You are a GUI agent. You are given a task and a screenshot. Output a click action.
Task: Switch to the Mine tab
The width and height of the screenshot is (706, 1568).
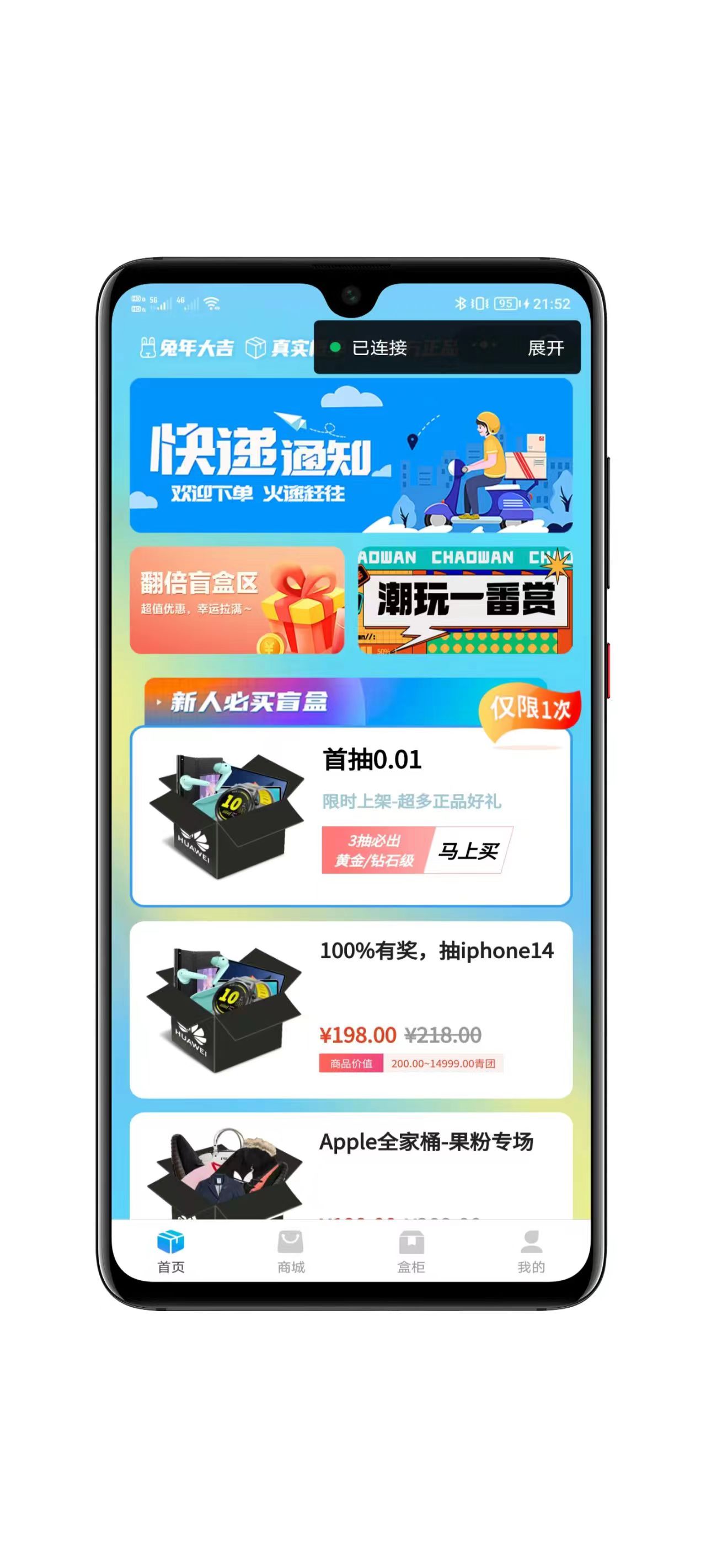531,1252
